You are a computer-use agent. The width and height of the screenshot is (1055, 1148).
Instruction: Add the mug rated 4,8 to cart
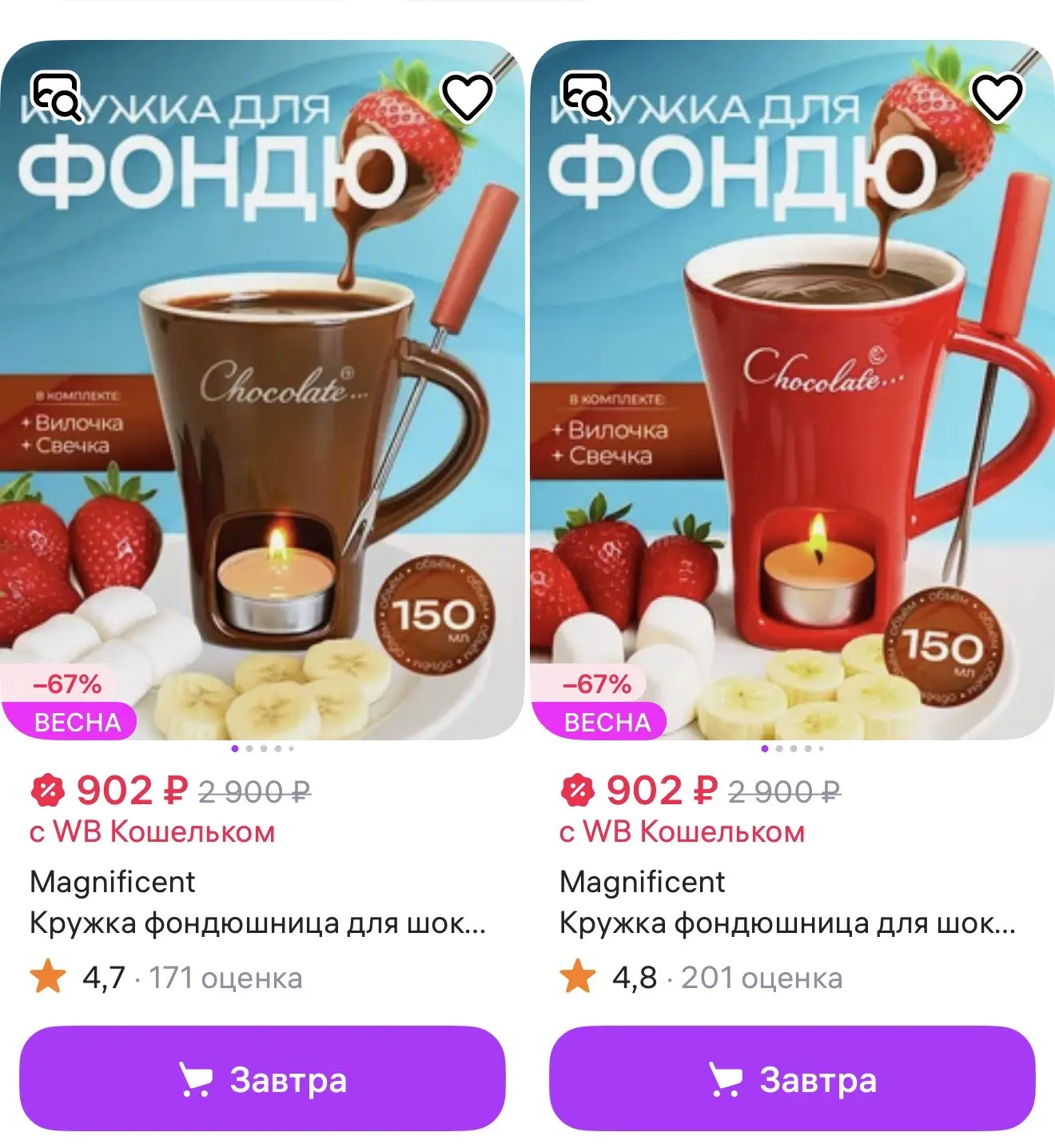point(791,1079)
